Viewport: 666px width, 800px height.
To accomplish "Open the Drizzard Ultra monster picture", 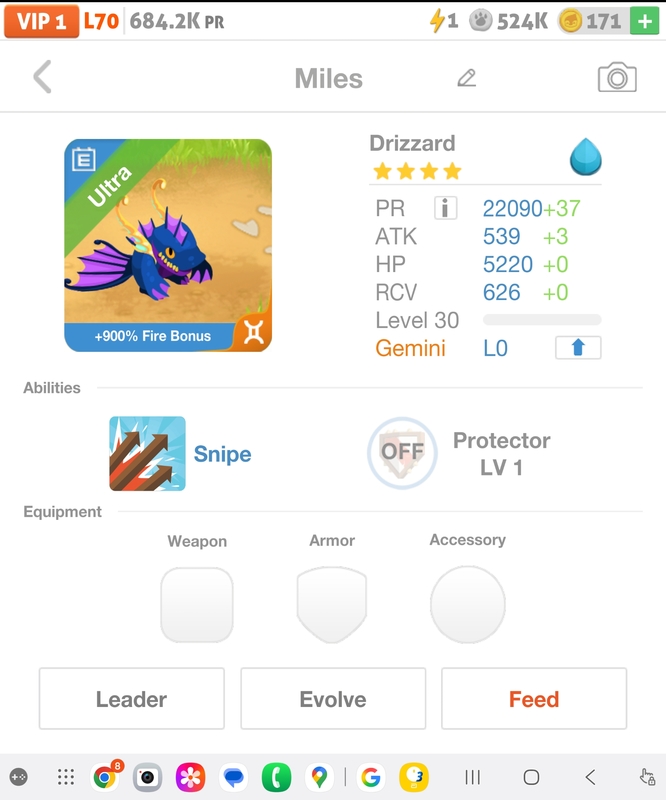I will click(168, 245).
